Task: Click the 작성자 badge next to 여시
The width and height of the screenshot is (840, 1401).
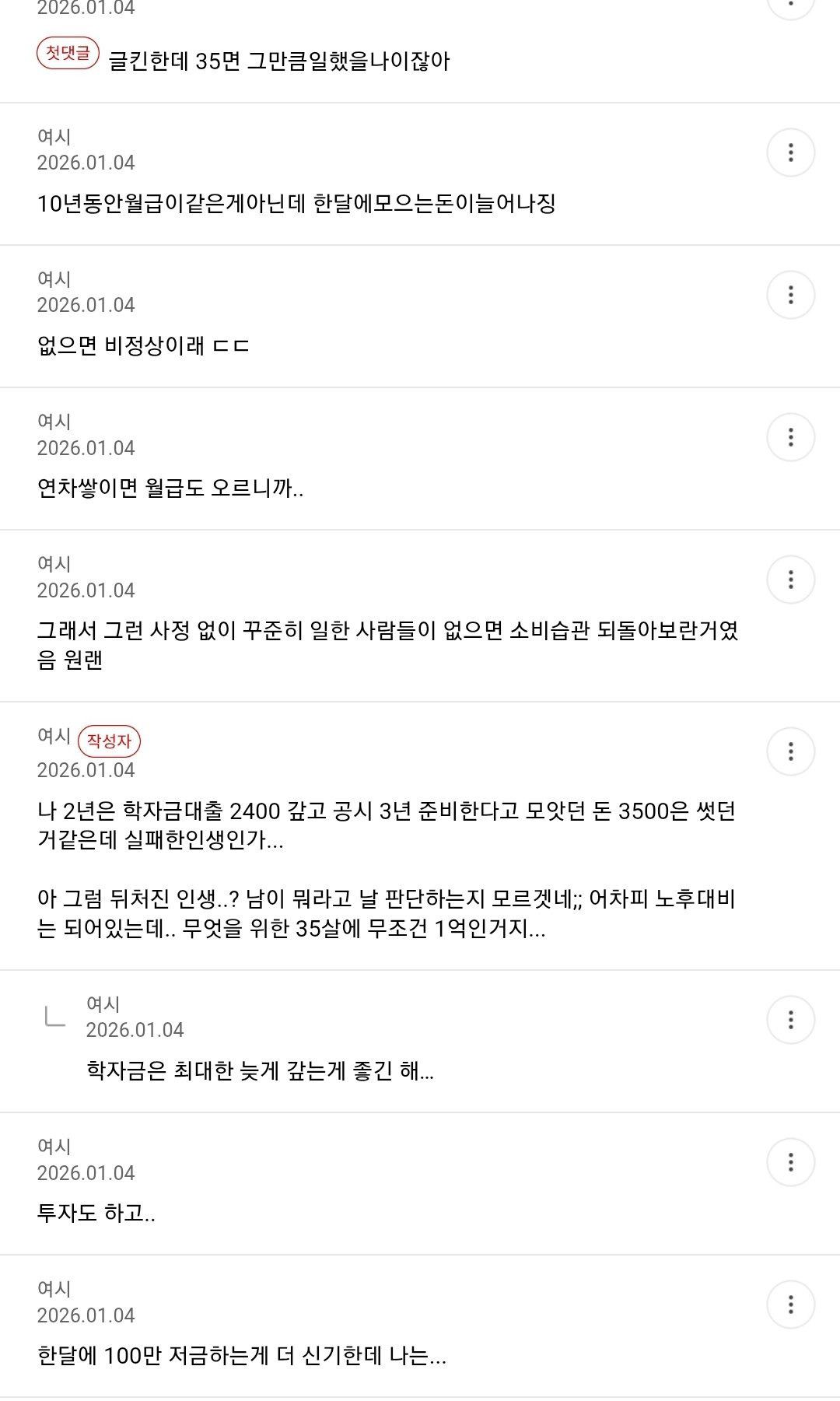Action: pyautogui.click(x=111, y=743)
